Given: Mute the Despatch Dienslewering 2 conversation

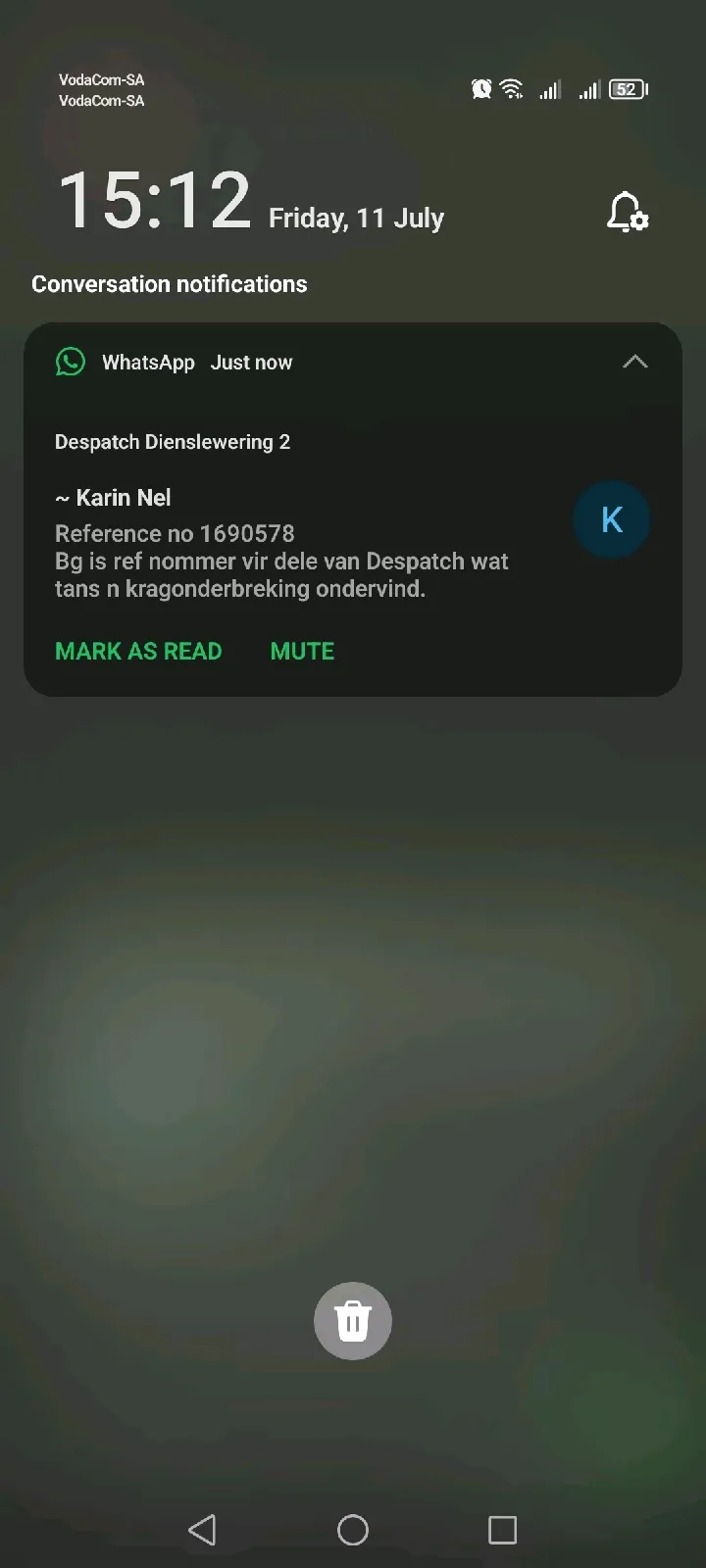Looking at the screenshot, I should pyautogui.click(x=302, y=652).
